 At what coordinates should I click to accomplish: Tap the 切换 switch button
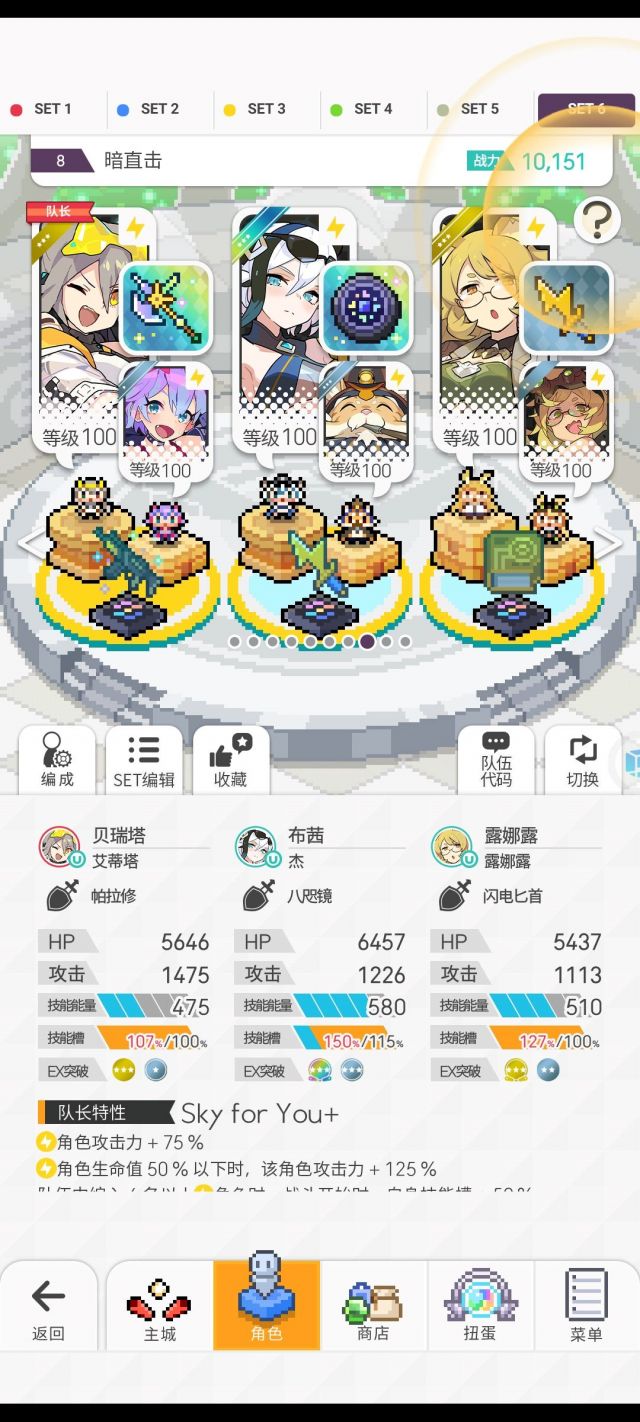583,760
